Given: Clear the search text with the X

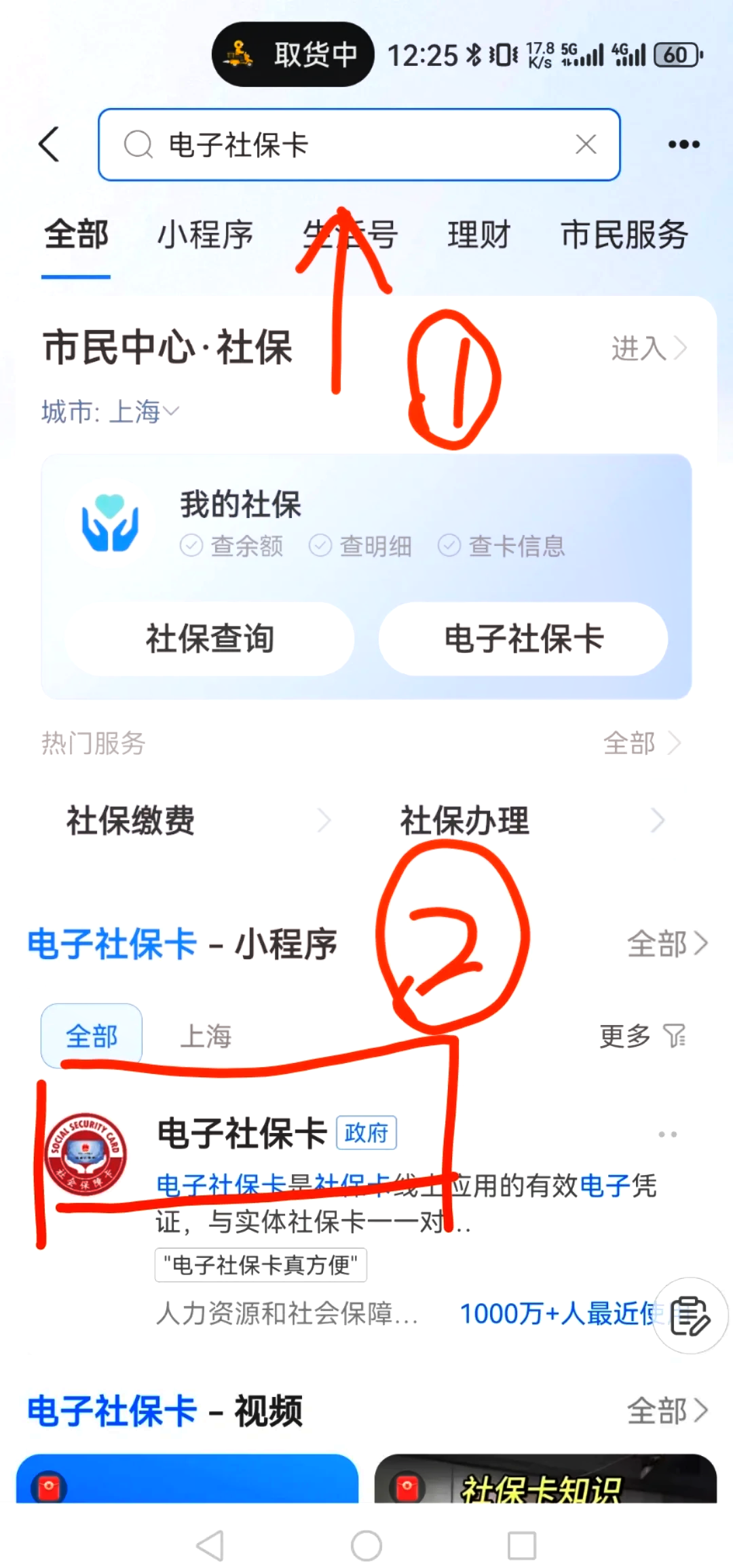Looking at the screenshot, I should point(586,145).
